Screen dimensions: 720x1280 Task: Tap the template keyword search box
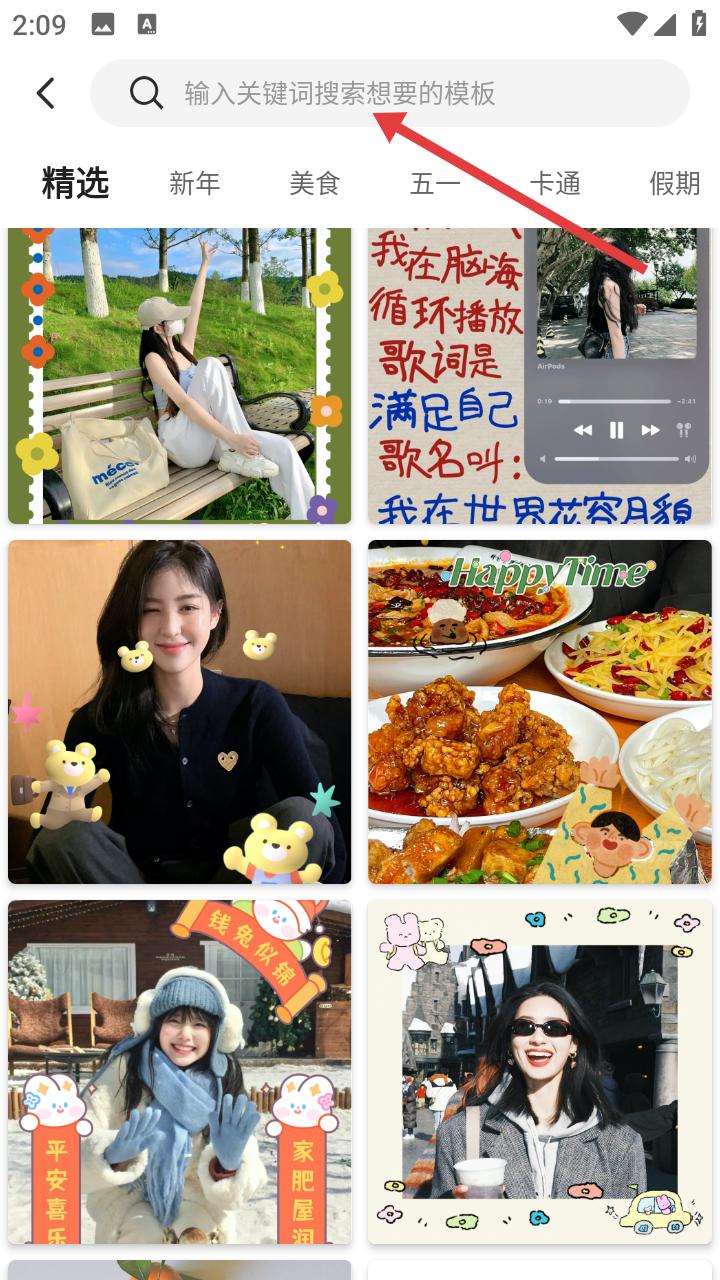(x=390, y=93)
